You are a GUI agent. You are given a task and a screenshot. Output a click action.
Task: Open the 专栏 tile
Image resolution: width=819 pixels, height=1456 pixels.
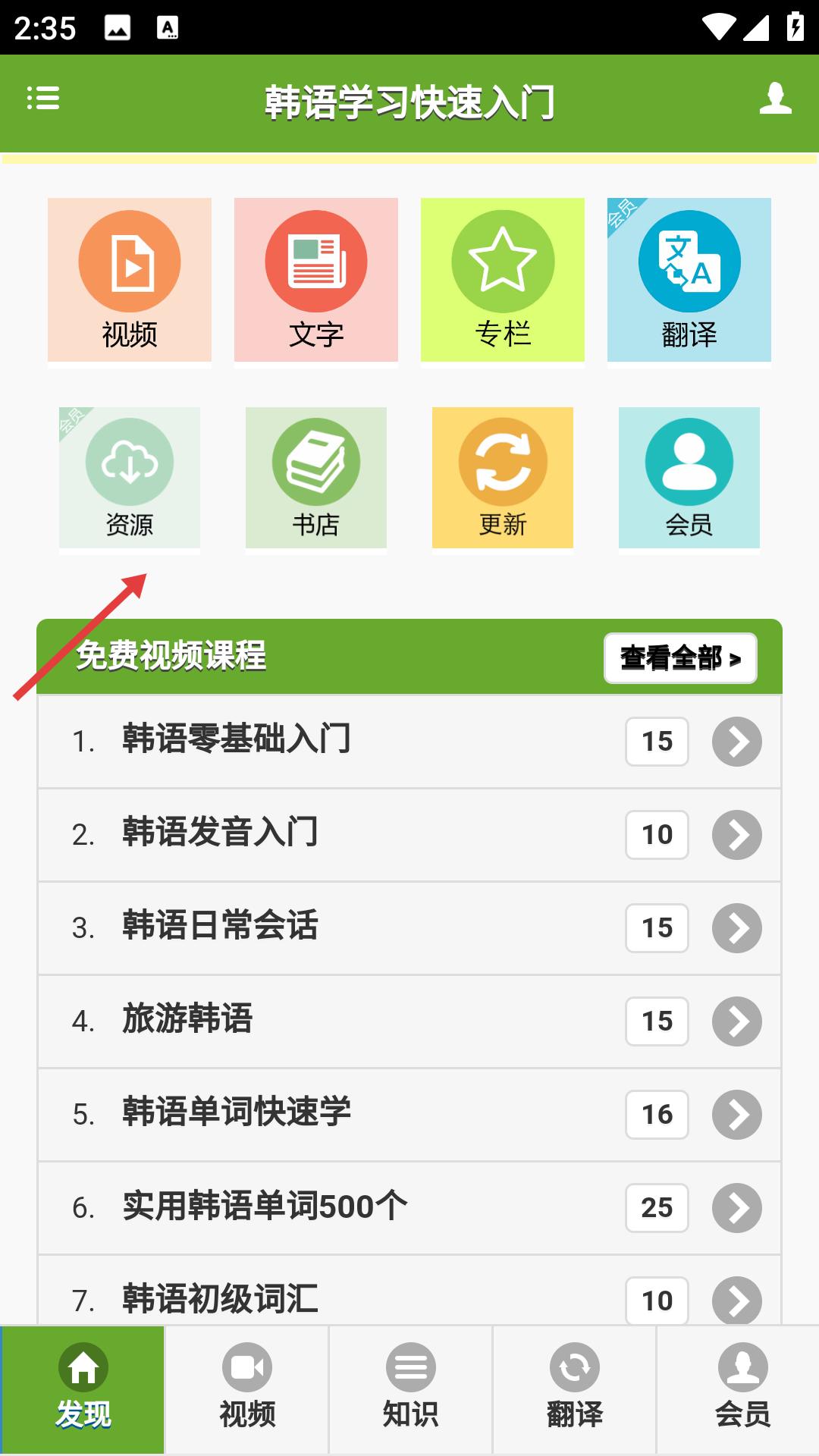pos(503,280)
